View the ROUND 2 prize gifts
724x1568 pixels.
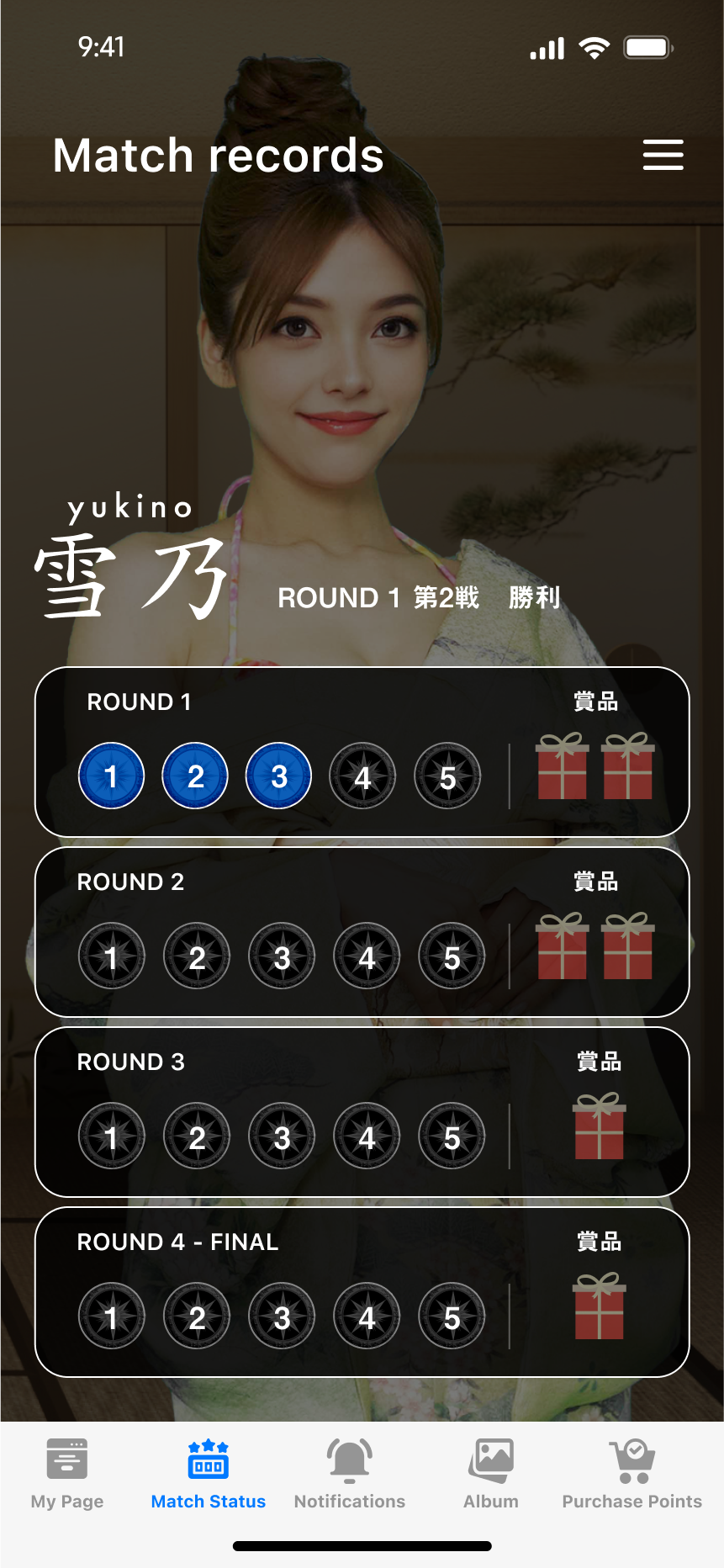595,946
